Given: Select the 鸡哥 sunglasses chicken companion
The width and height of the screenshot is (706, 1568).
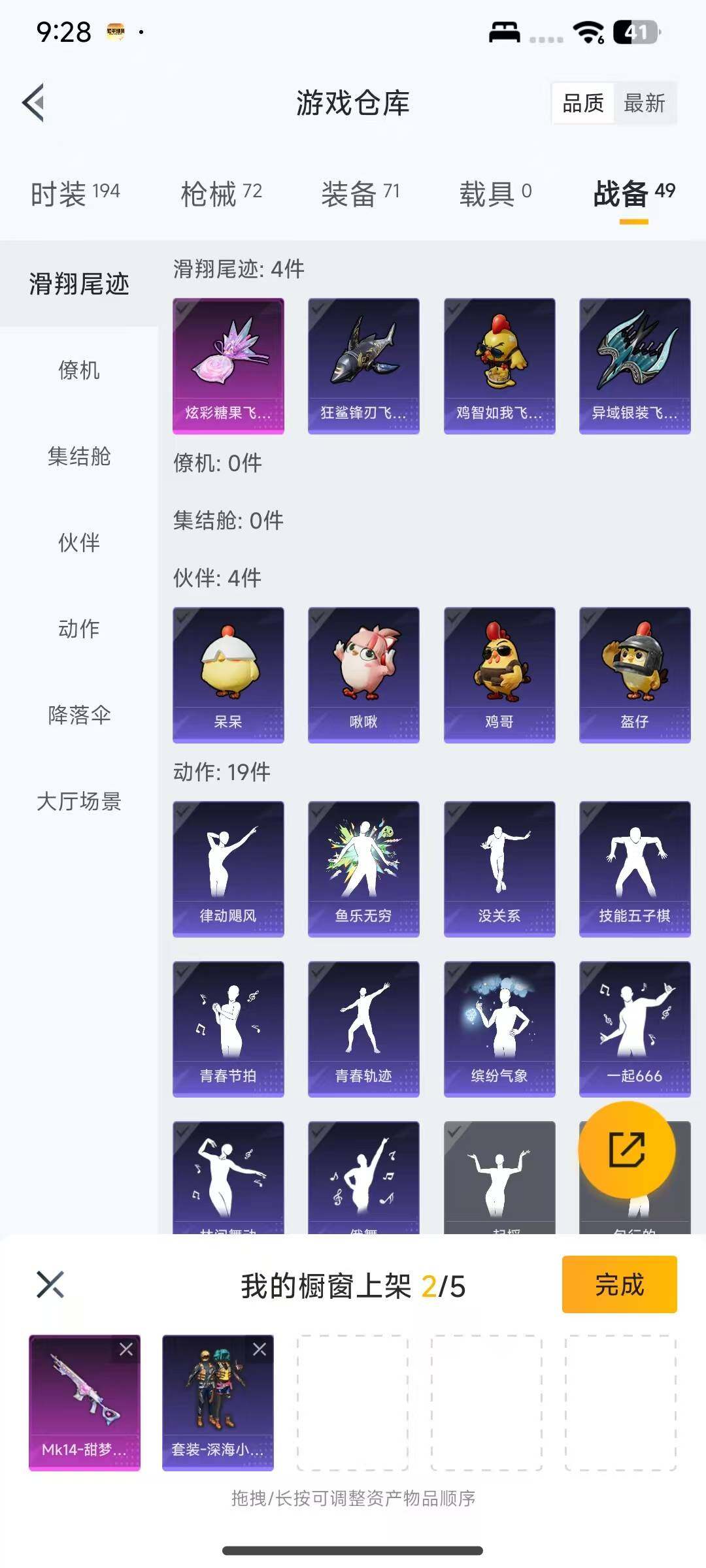Looking at the screenshot, I should tap(499, 674).
